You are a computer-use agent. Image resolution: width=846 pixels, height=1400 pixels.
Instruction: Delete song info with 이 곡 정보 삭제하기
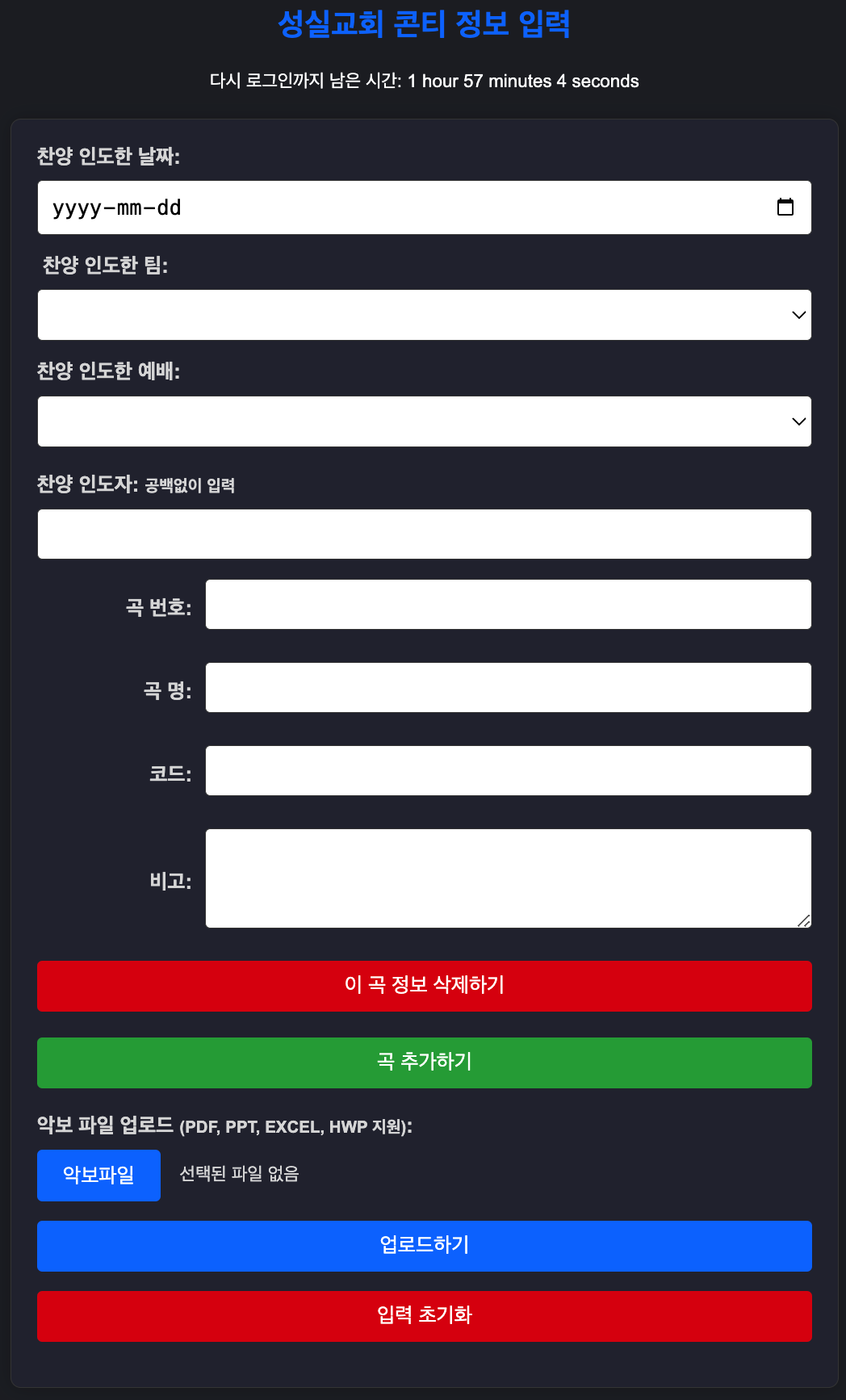[424, 986]
